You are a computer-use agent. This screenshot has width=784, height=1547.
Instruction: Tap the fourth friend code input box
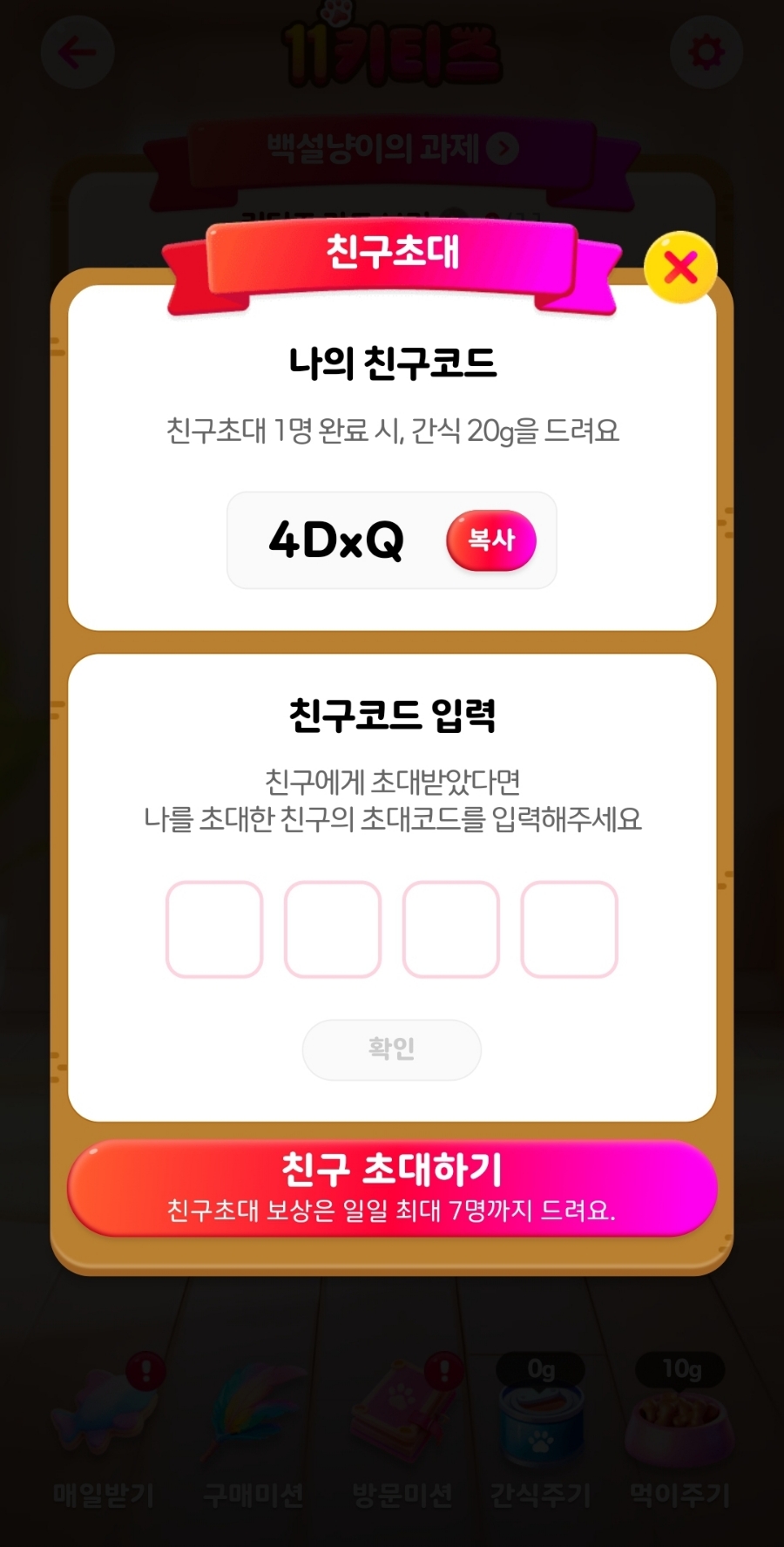tap(570, 929)
